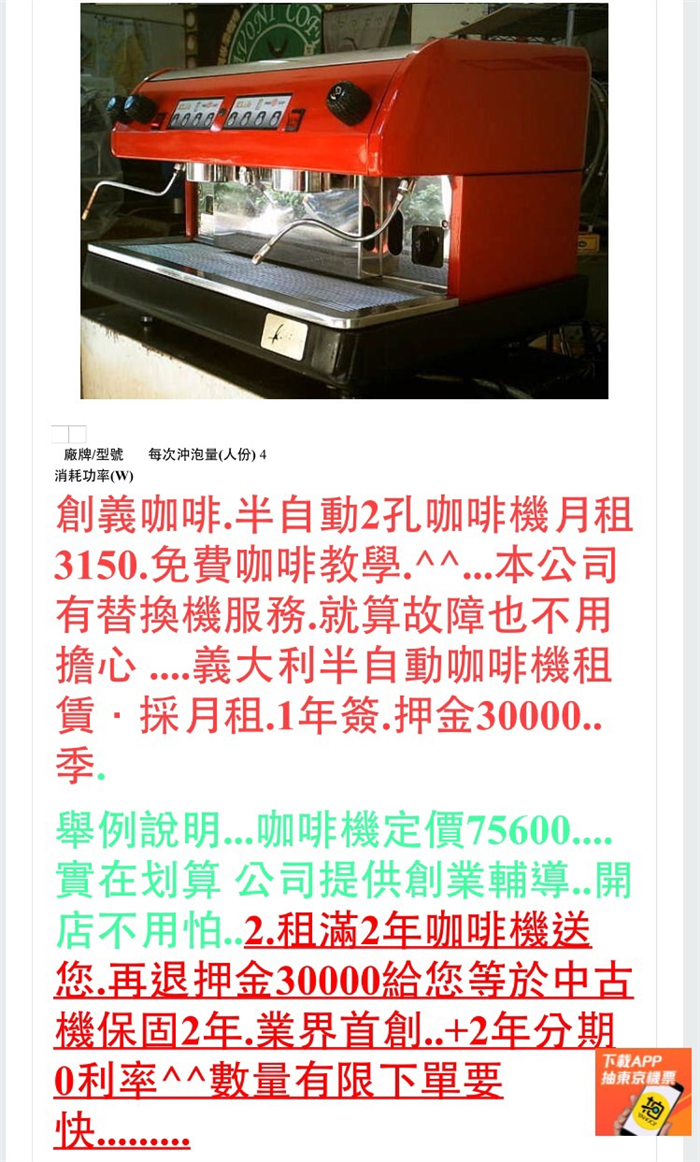The height and width of the screenshot is (1162, 700).
Task: Open the 下載APP 抽東京機票 floating banner
Action: (x=642, y=1091)
